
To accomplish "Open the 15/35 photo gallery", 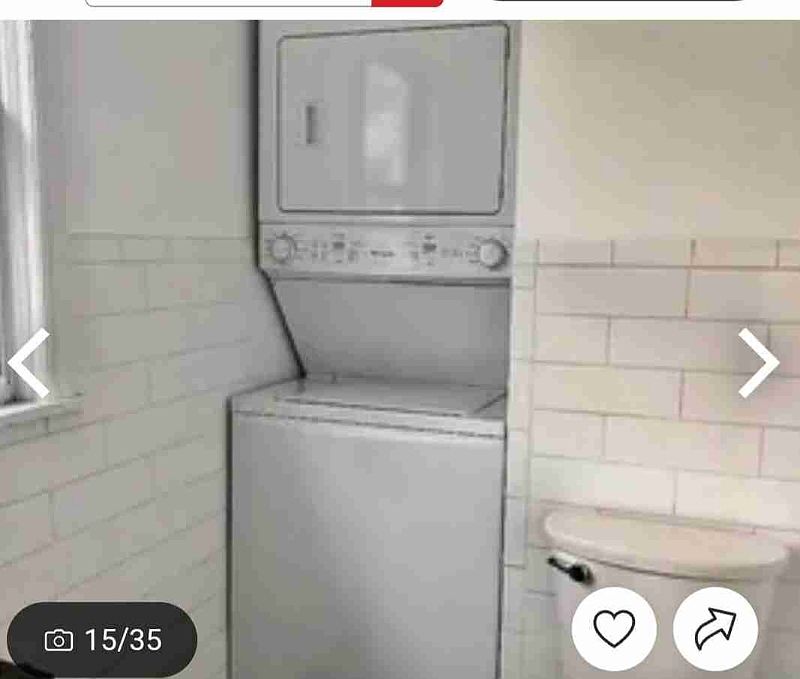I will coord(103,640).
